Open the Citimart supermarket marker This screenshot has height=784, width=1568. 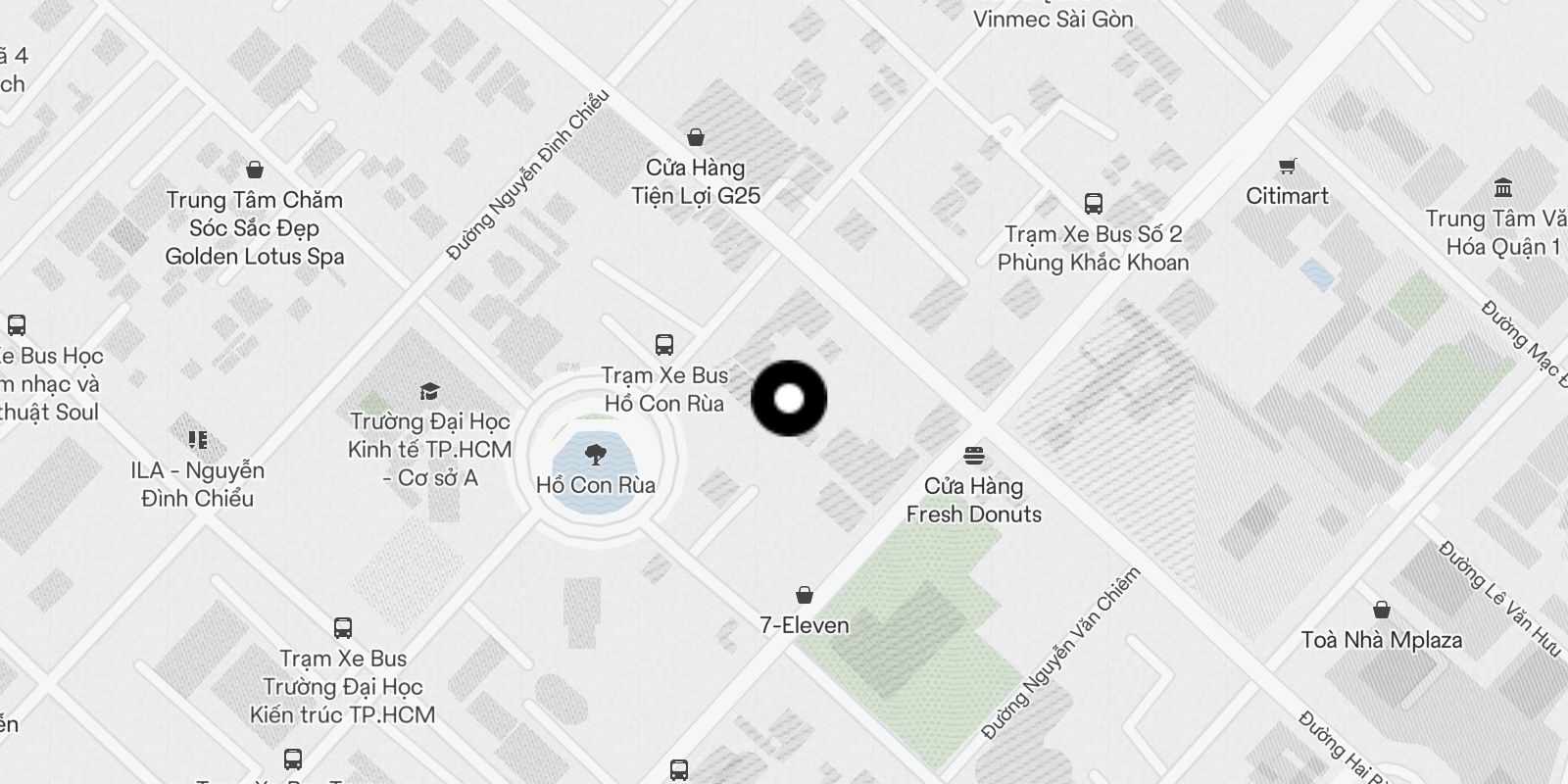(1287, 167)
